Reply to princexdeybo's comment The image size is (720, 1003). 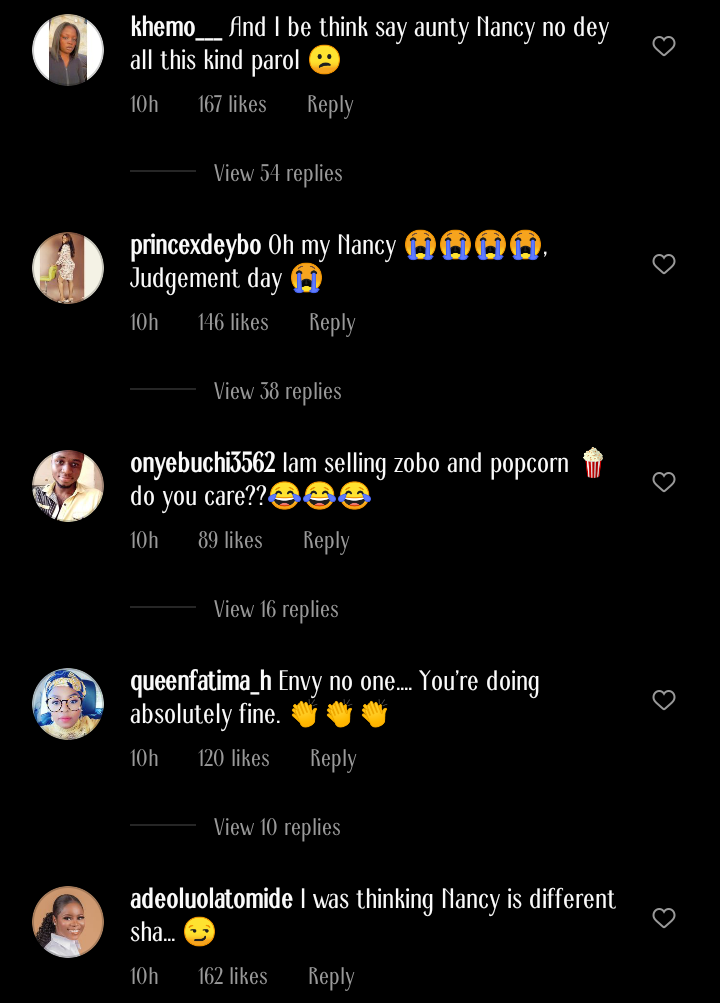coord(331,323)
